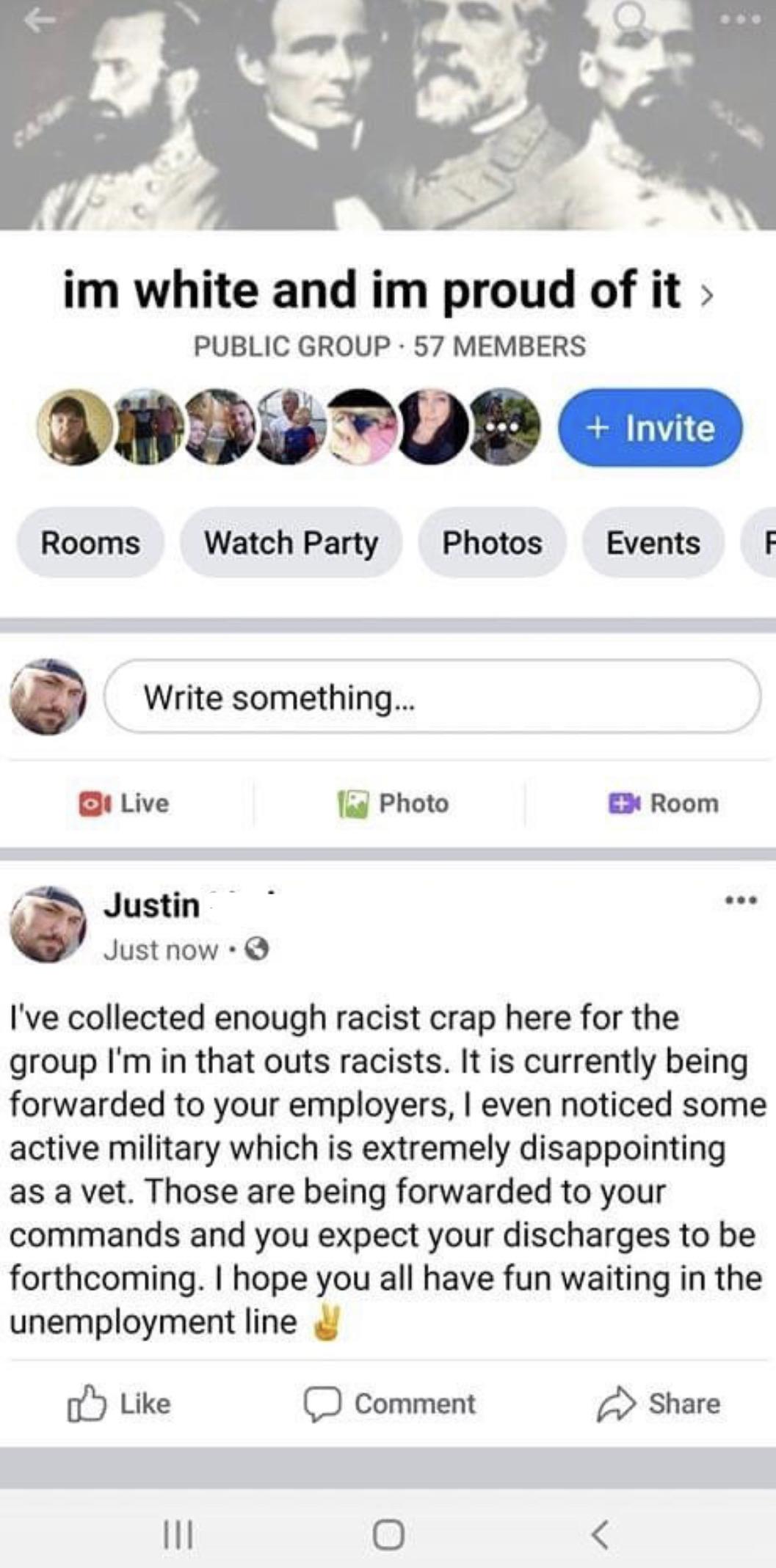Select the Watch Party chip

291,543
